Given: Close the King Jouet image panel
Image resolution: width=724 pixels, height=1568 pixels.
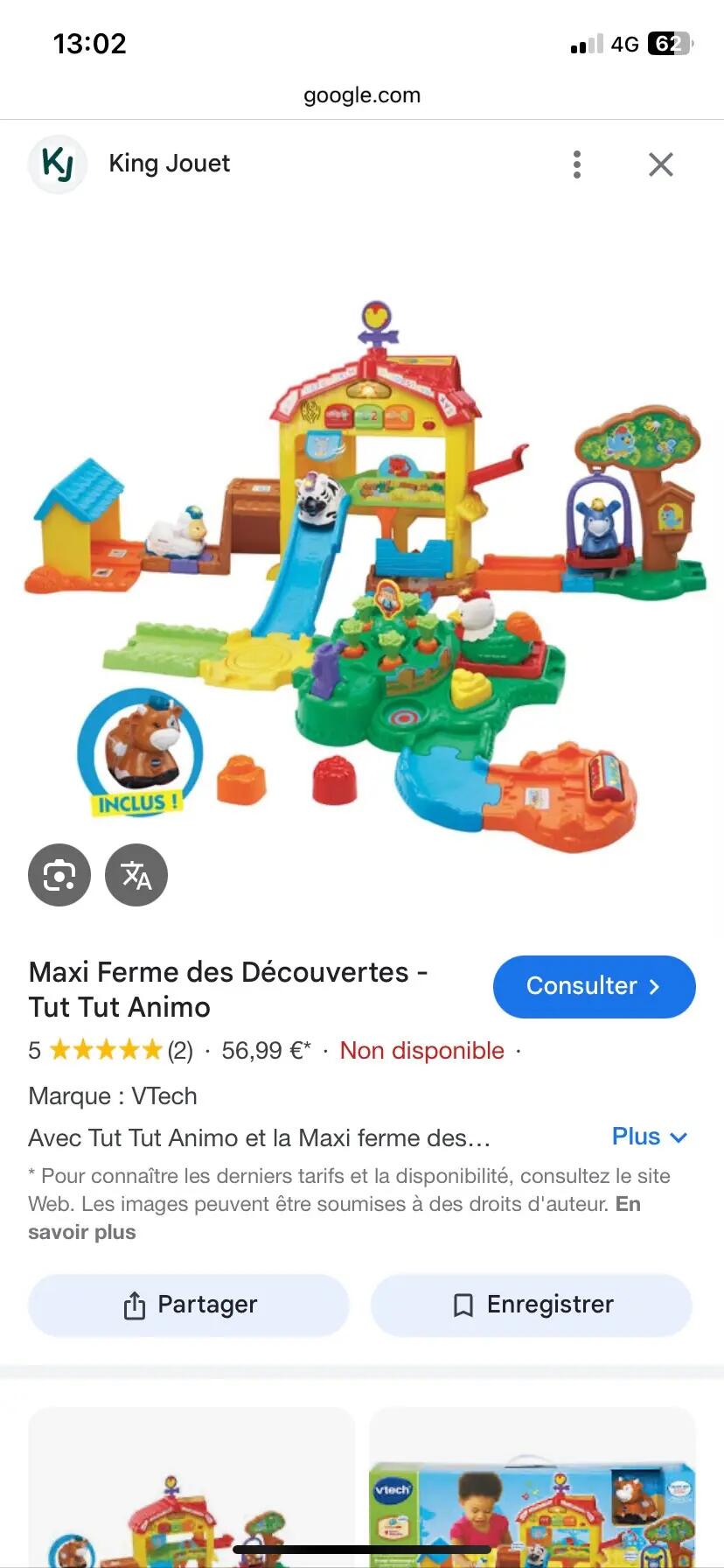Looking at the screenshot, I should (661, 164).
